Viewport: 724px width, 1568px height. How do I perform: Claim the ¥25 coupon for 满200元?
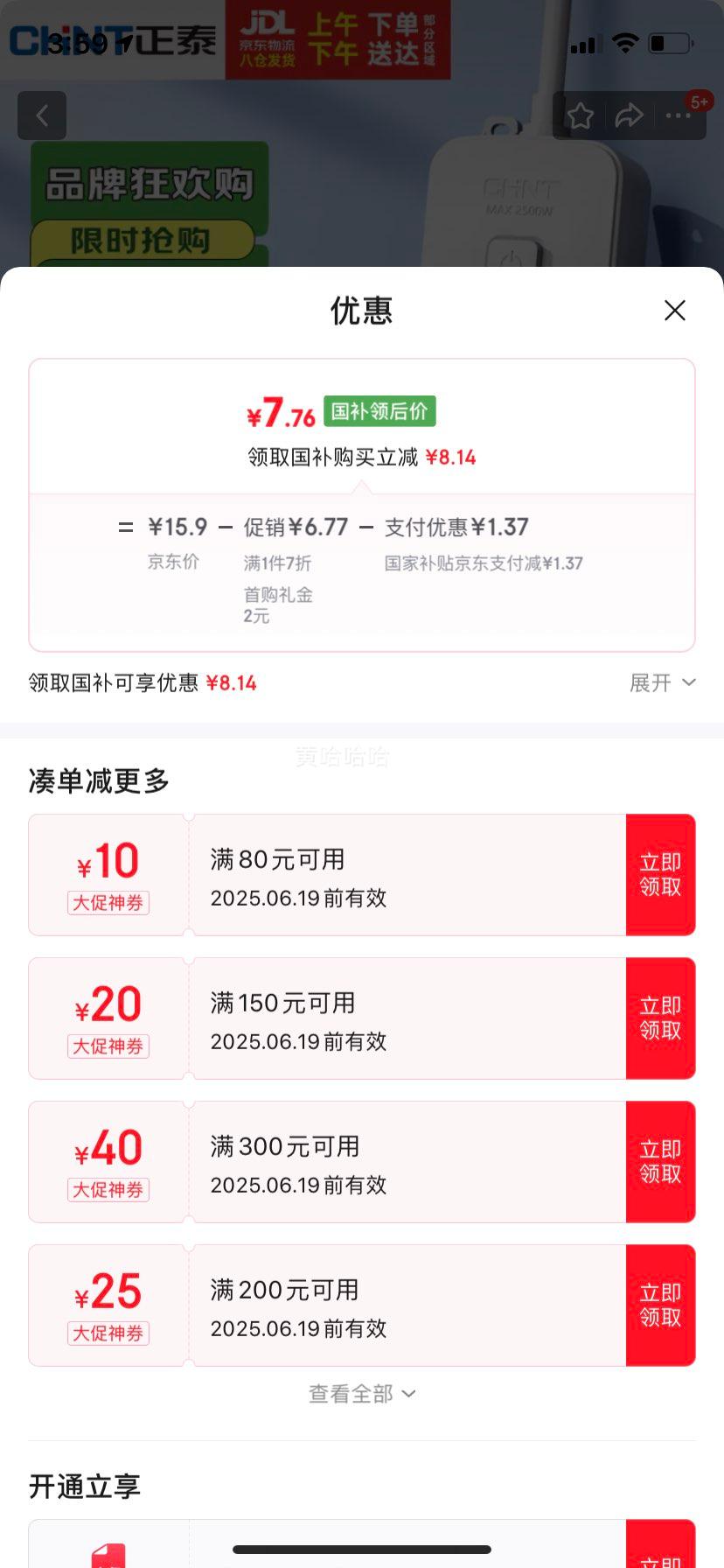pyautogui.click(x=660, y=1305)
